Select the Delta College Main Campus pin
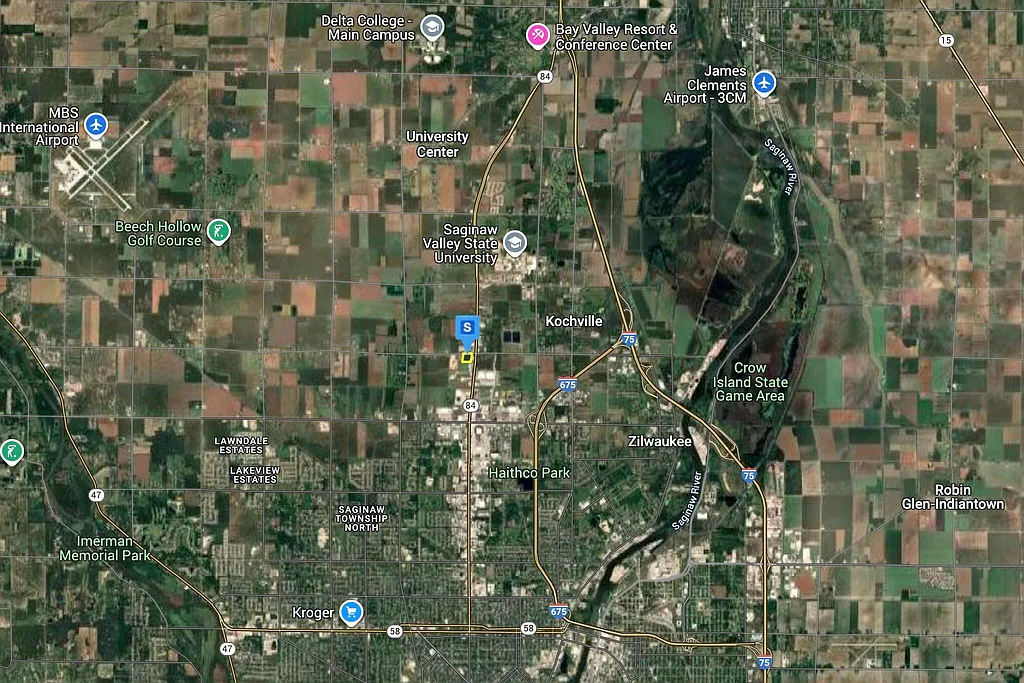Image resolution: width=1024 pixels, height=683 pixels. click(432, 27)
